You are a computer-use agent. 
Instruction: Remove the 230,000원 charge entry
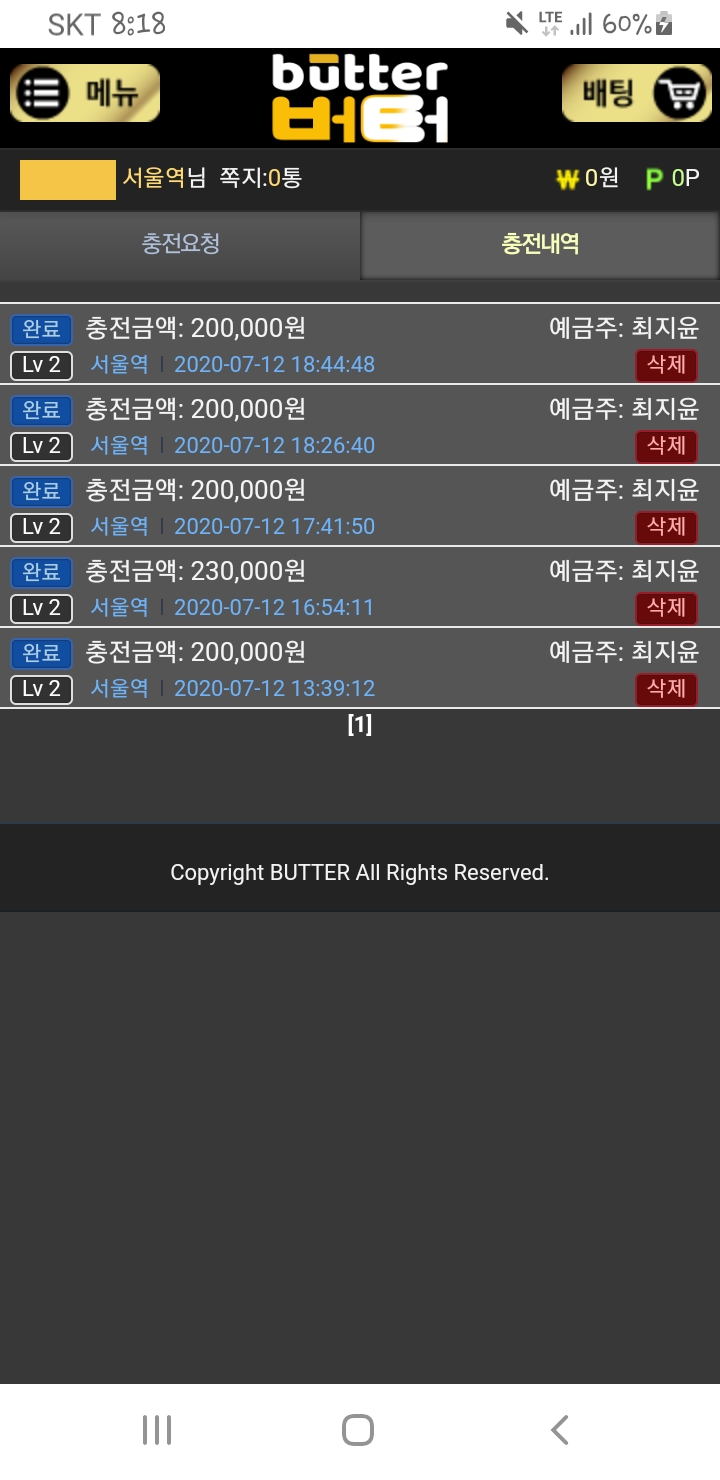(666, 608)
